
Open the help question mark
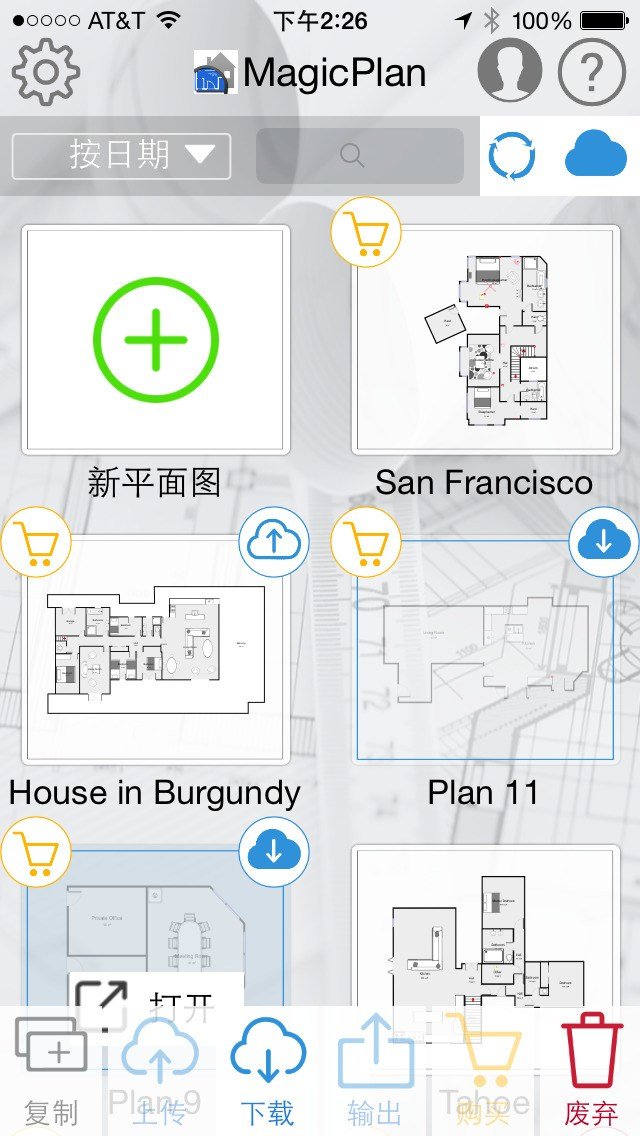(x=591, y=71)
